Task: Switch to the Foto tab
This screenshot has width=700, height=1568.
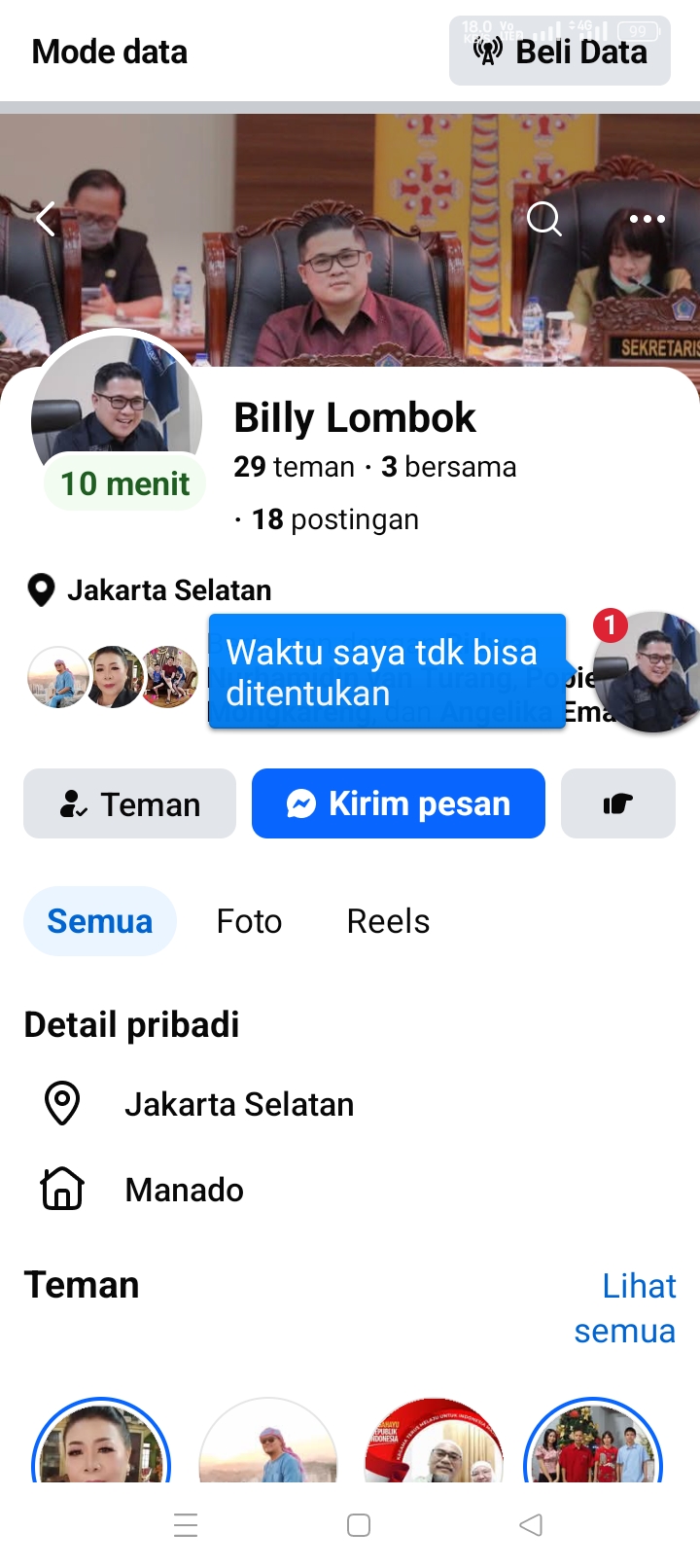Action: click(249, 921)
